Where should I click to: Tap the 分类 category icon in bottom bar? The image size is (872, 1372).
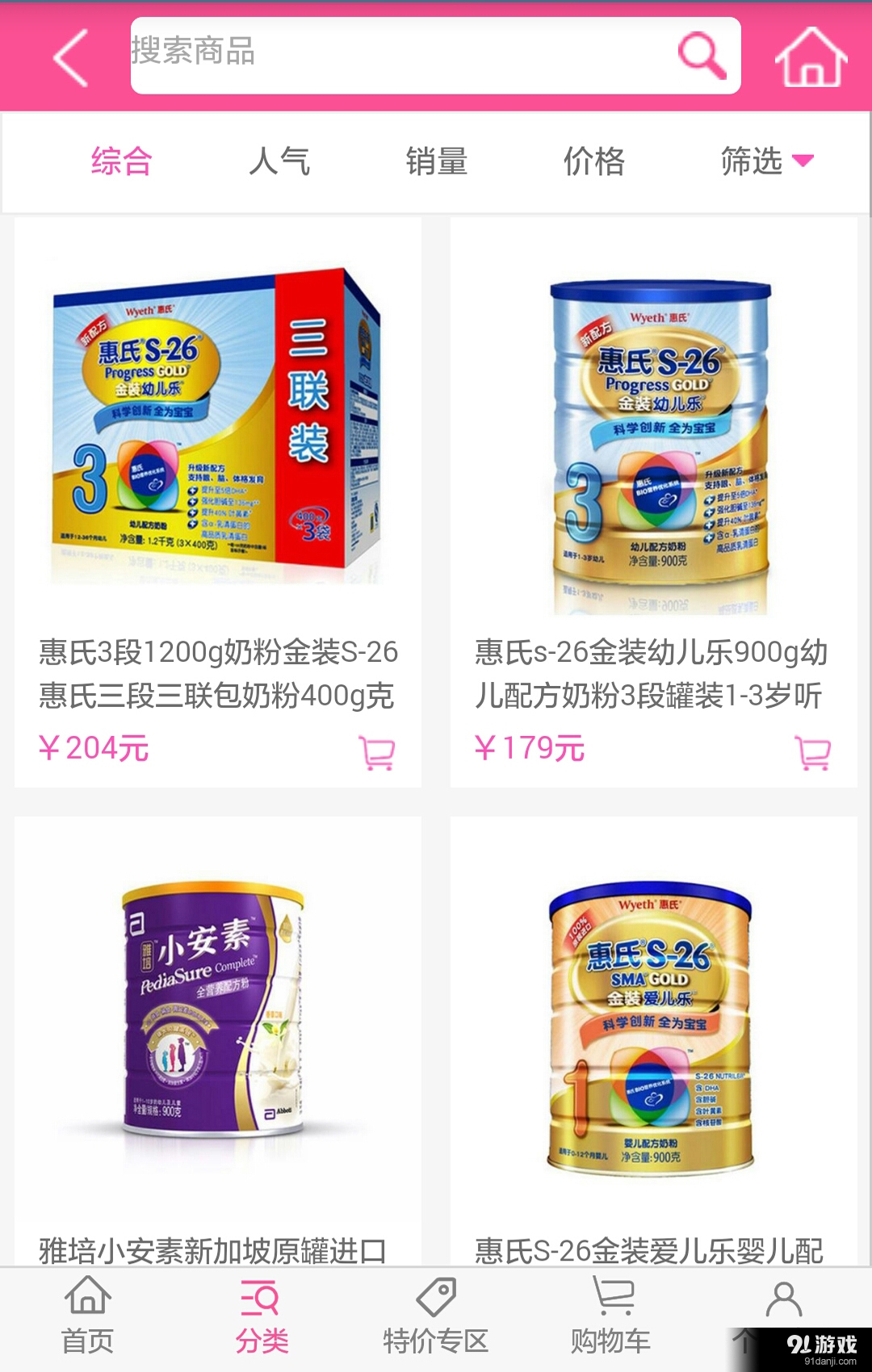262,1301
